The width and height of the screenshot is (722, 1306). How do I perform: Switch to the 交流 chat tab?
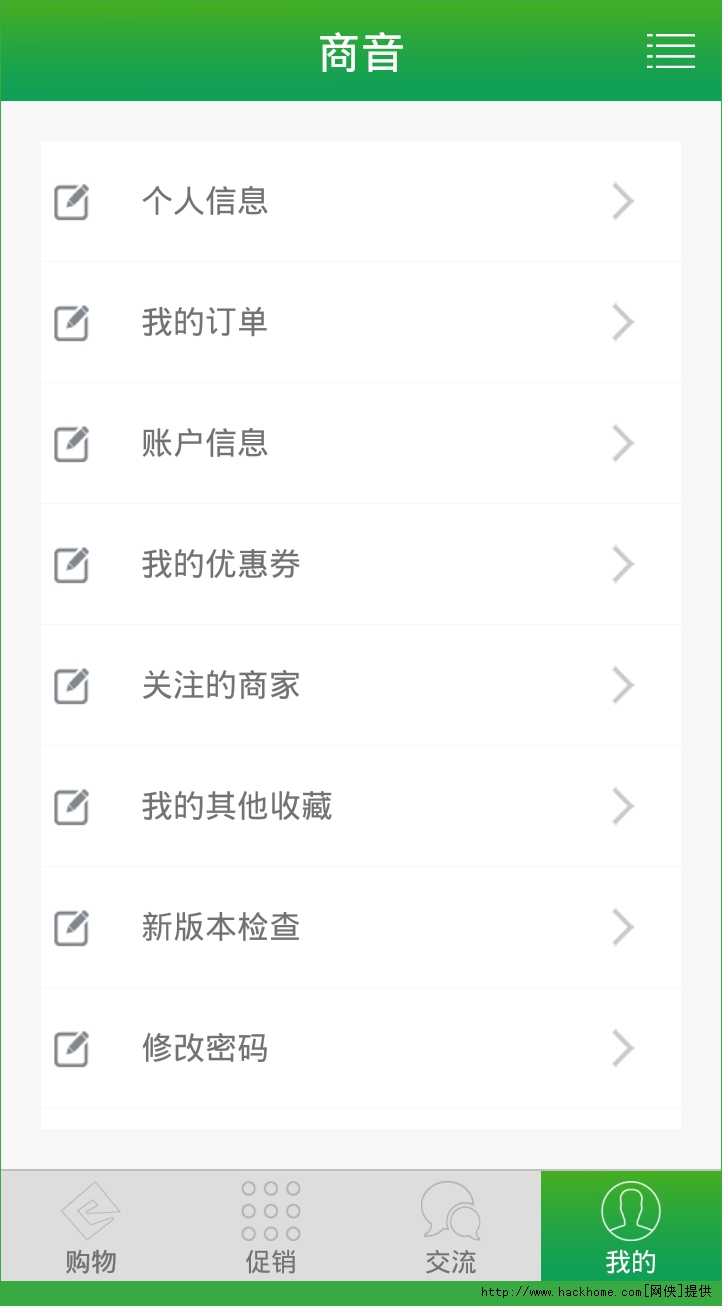click(451, 1227)
